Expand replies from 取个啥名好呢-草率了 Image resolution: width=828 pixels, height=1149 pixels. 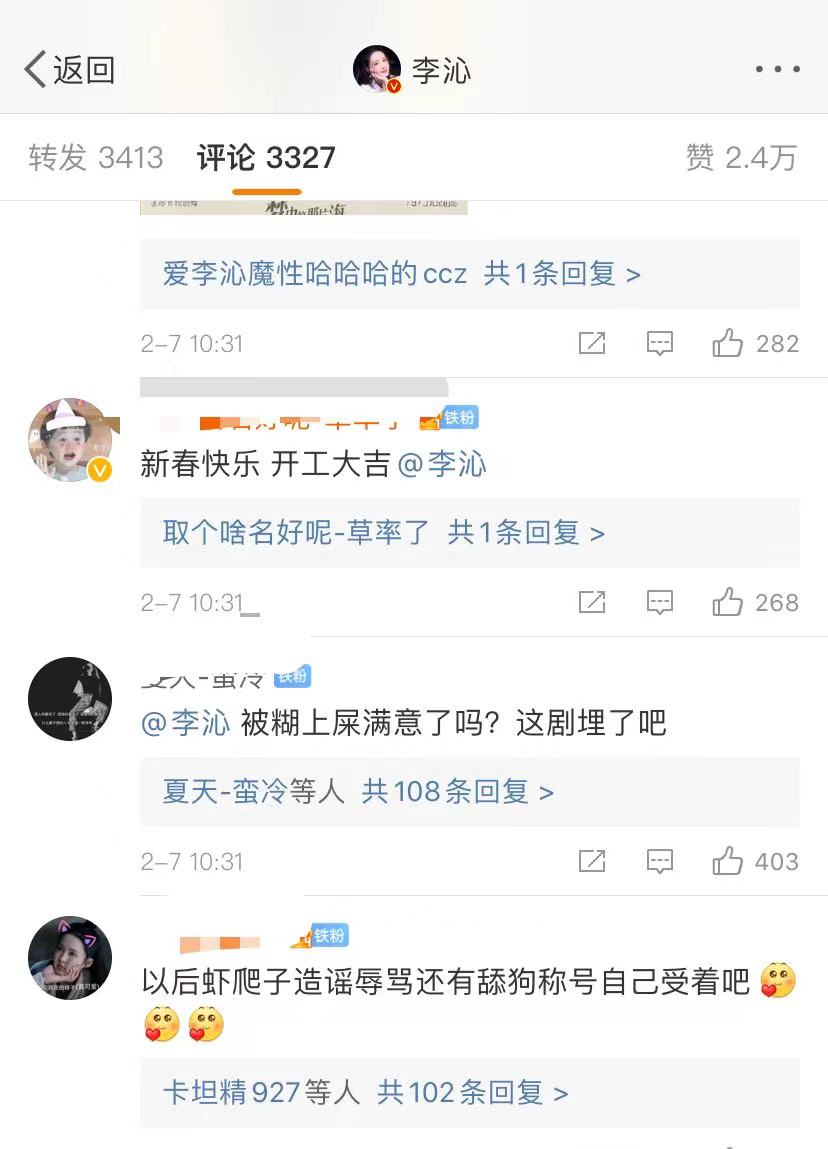(x=383, y=533)
